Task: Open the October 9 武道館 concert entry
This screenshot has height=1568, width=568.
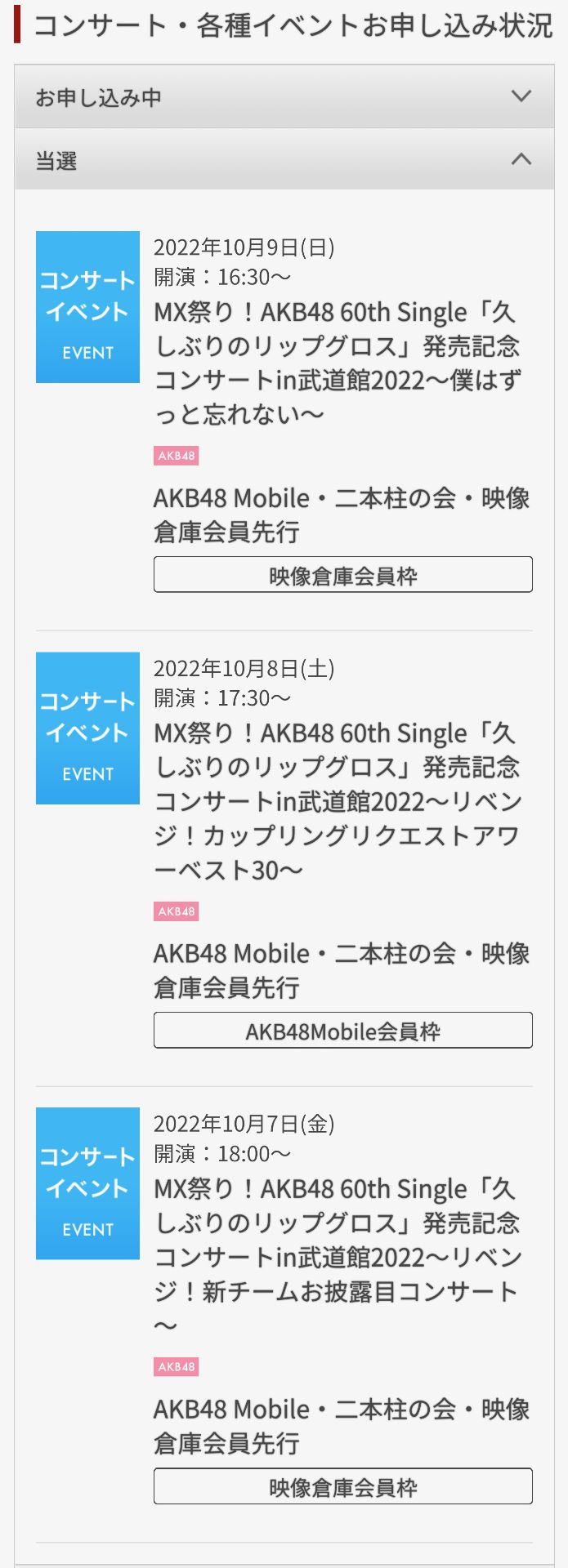Action: coord(337,363)
